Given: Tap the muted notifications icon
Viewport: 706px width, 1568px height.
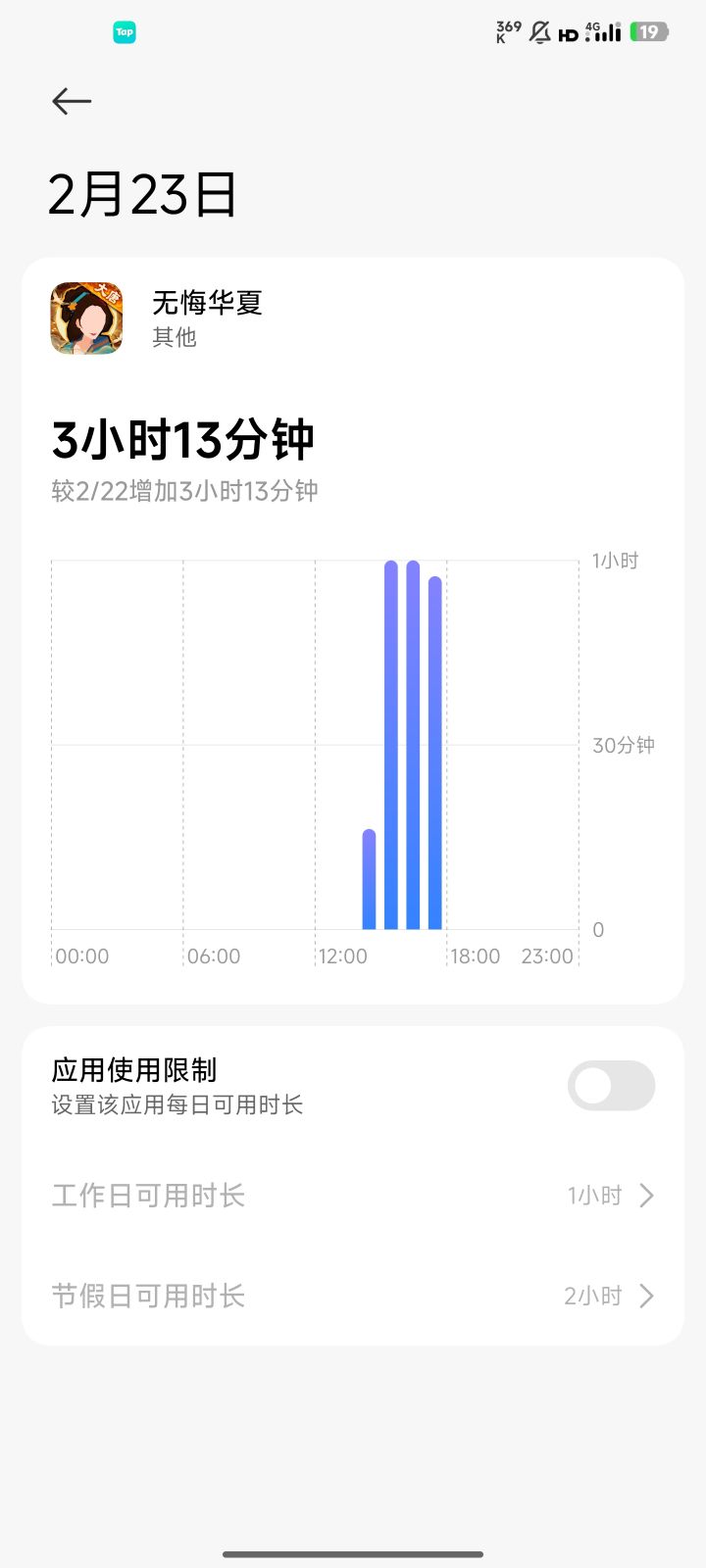Looking at the screenshot, I should tap(538, 31).
